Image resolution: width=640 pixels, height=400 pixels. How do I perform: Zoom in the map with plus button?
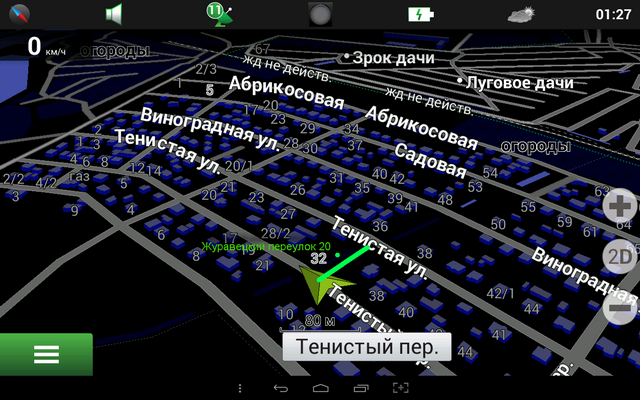(x=621, y=207)
